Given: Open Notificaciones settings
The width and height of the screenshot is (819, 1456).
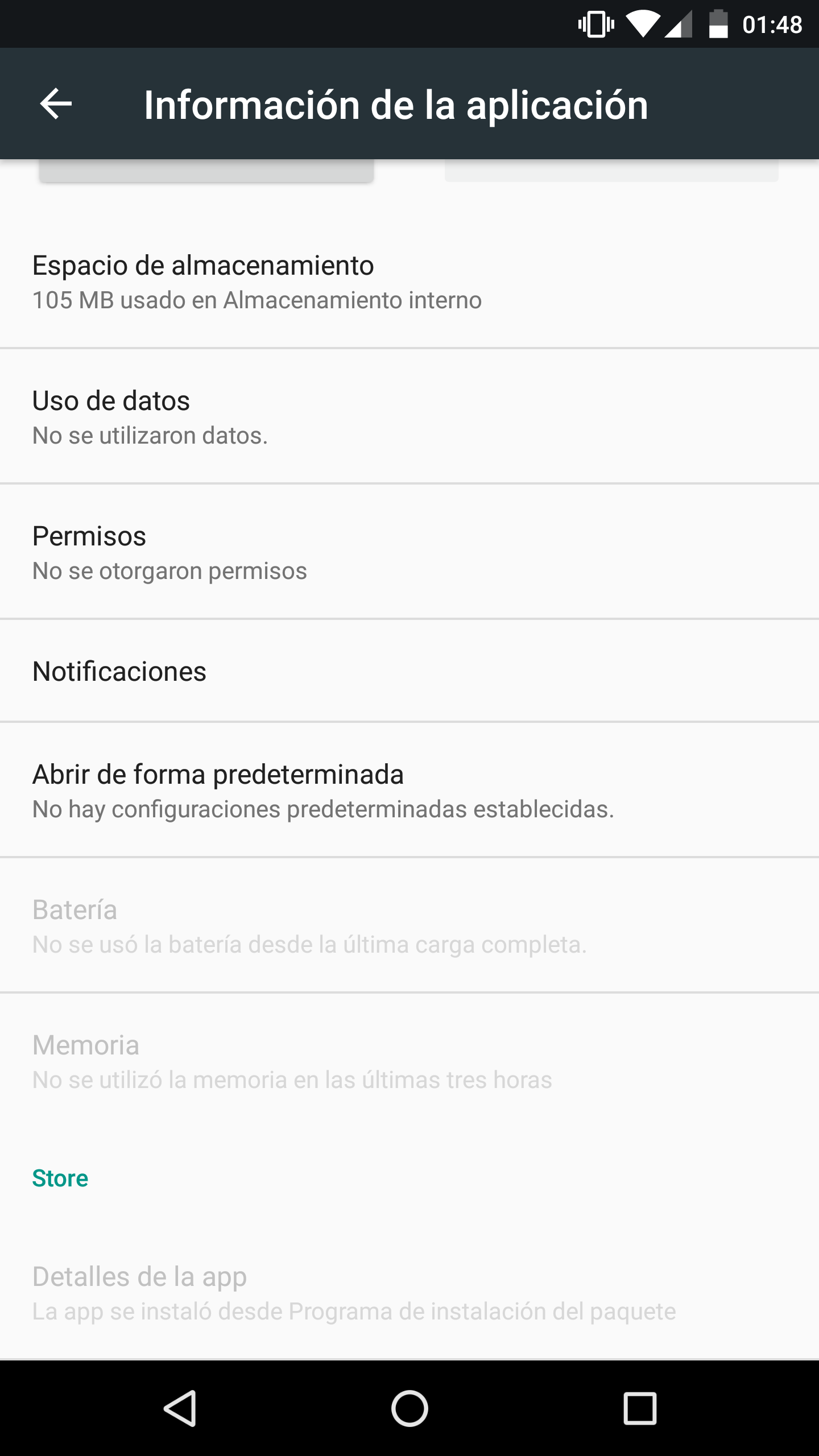Looking at the screenshot, I should 409,671.
